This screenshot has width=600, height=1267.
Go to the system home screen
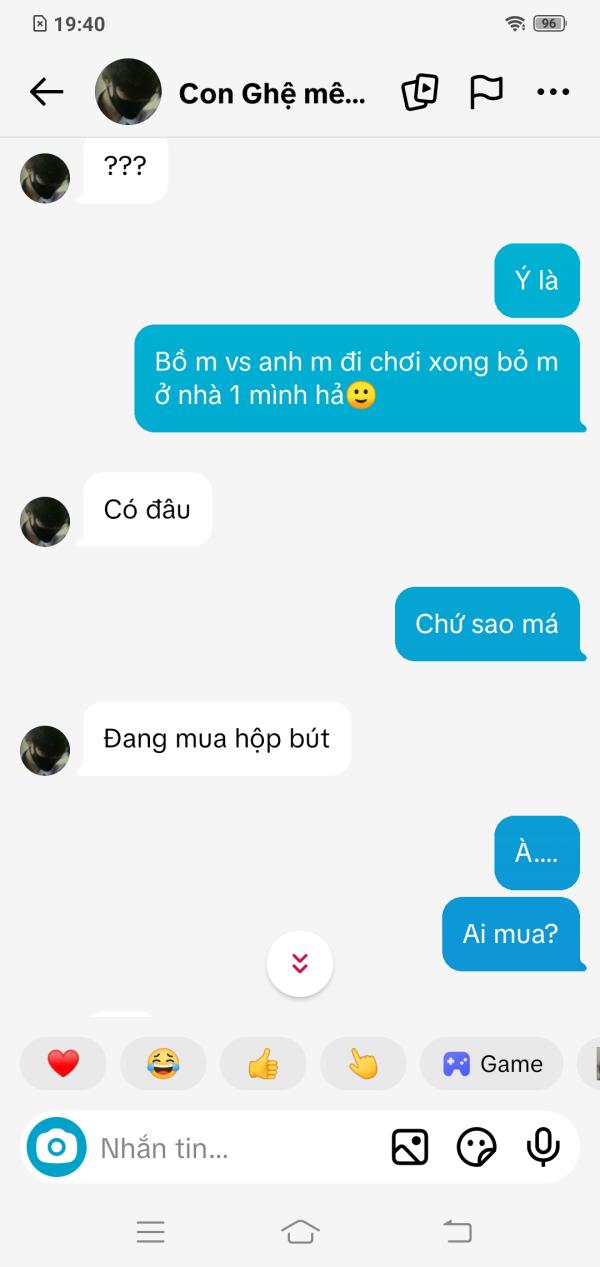point(300,1232)
